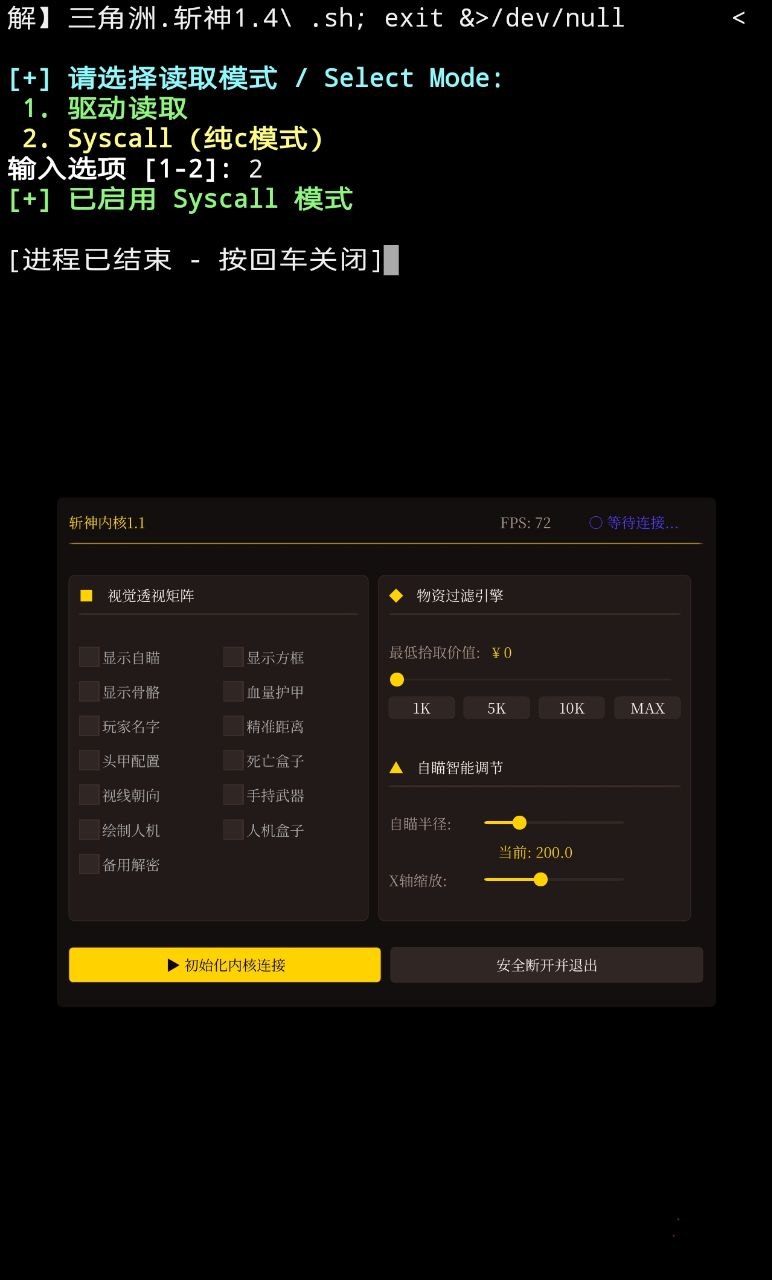Enable the 显示自瞄 checkbox
772x1280 pixels.
(89, 656)
